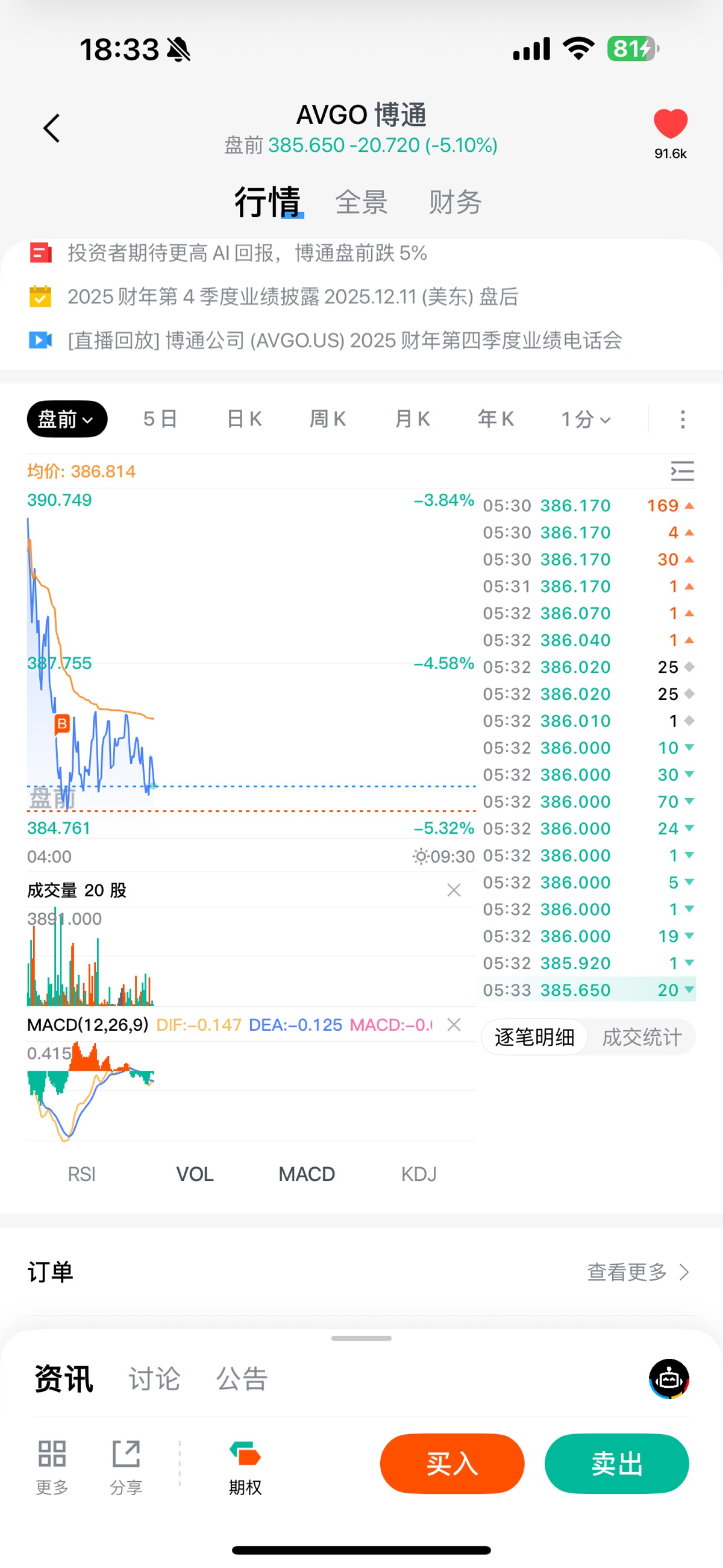The image size is (723, 1568).
Task: Tap the 买入 buy button
Action: (451, 1463)
